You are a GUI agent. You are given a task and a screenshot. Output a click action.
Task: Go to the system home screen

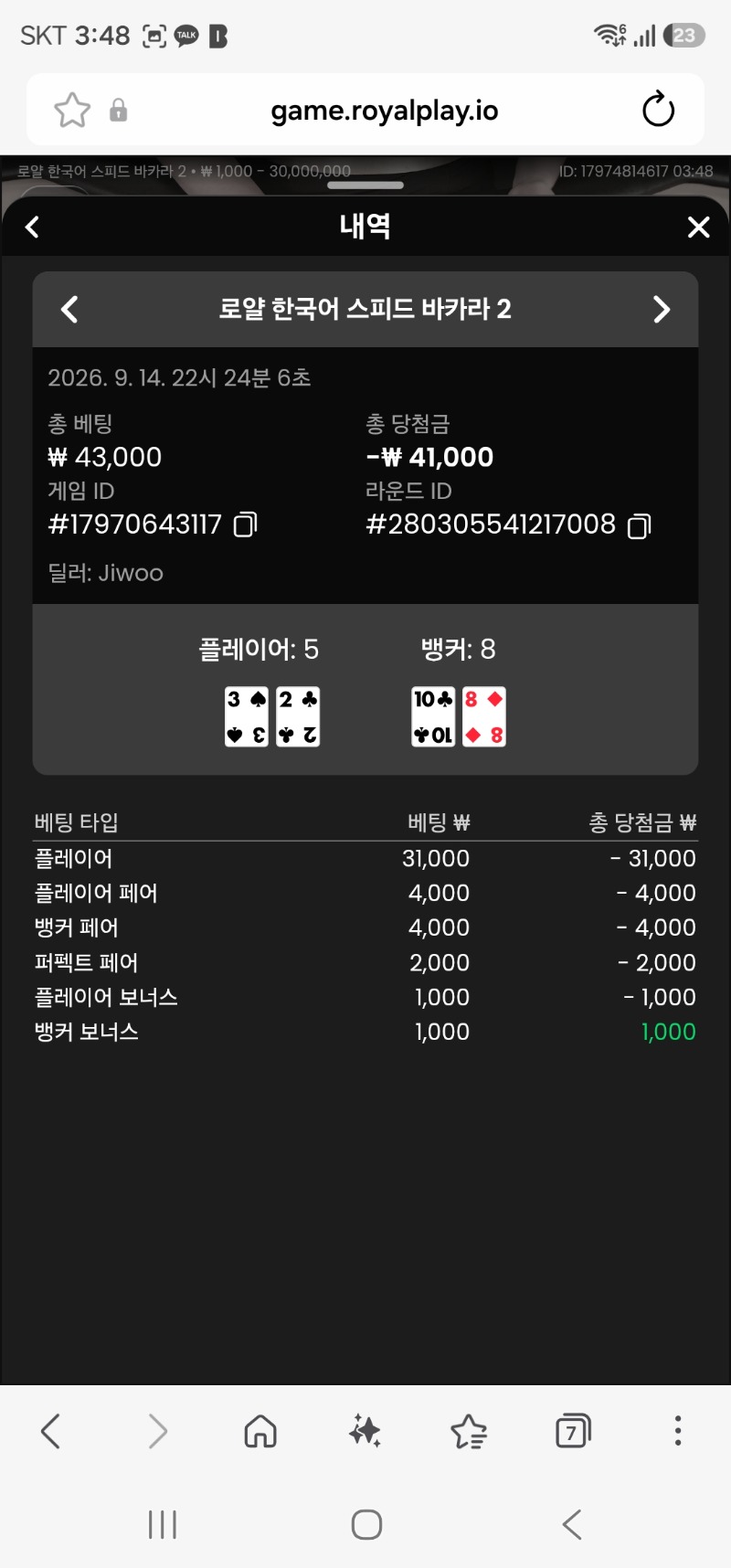pyautogui.click(x=366, y=1524)
